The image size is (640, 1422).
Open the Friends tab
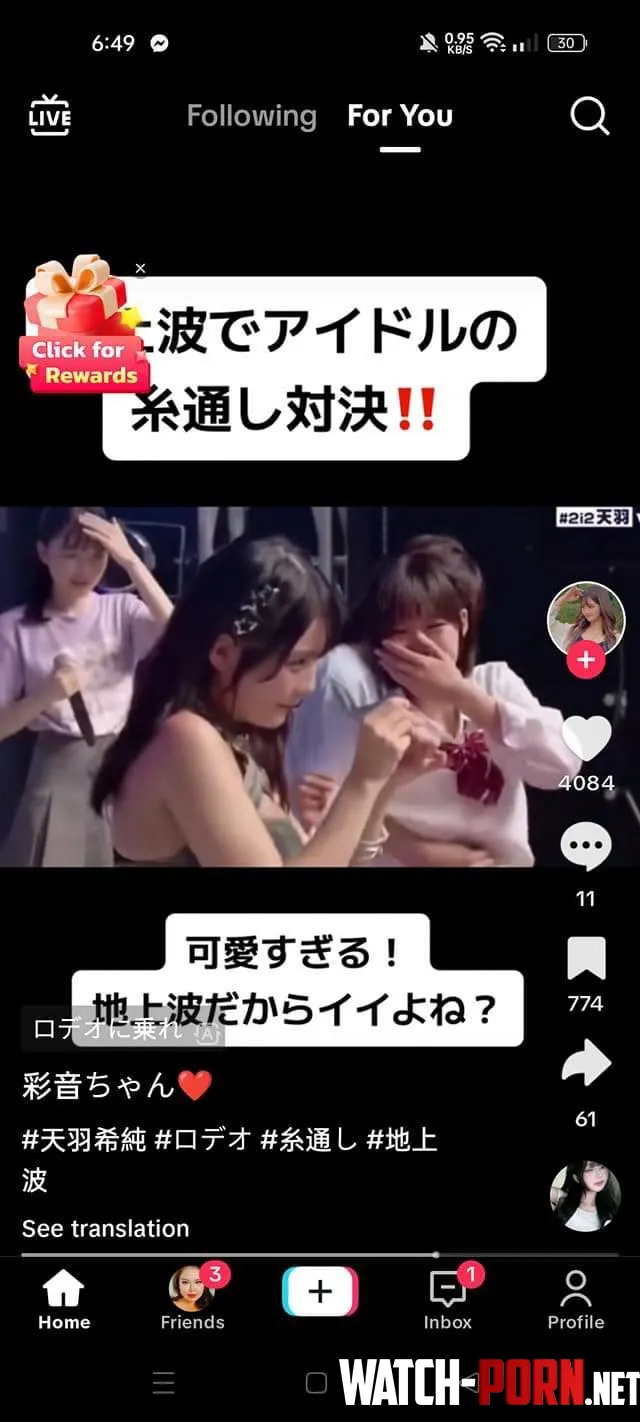[x=192, y=1300]
